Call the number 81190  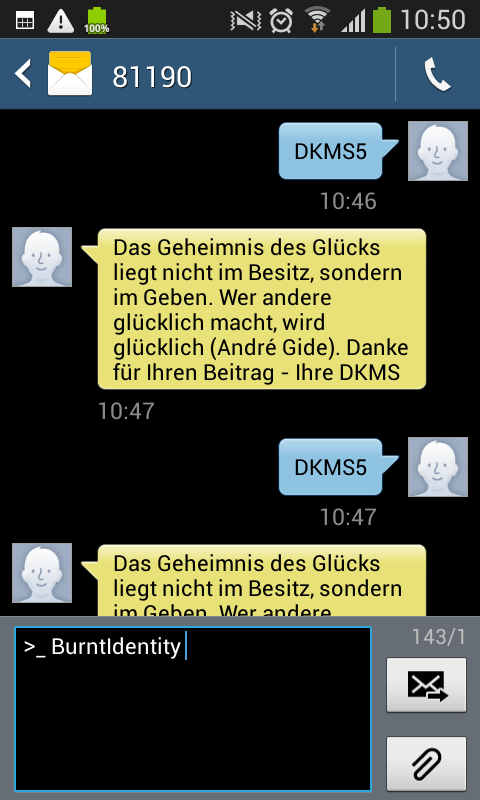[438, 74]
